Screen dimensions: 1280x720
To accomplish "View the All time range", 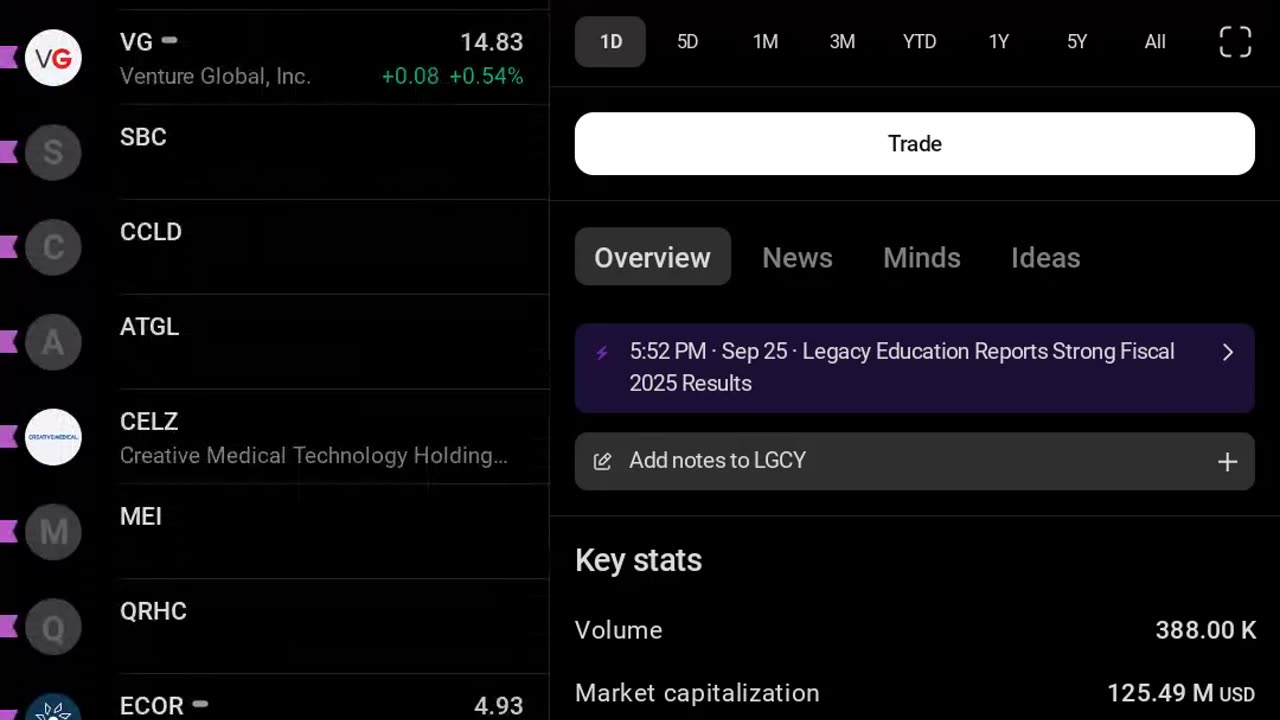I will [x=1154, y=42].
